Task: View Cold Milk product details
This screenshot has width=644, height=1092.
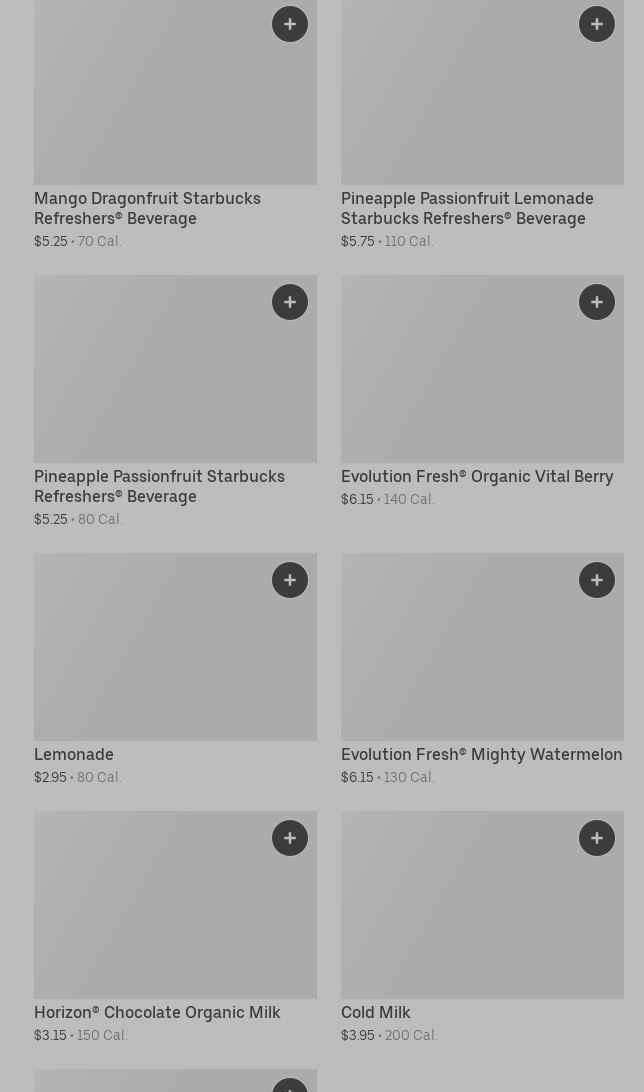Action: (376, 1013)
